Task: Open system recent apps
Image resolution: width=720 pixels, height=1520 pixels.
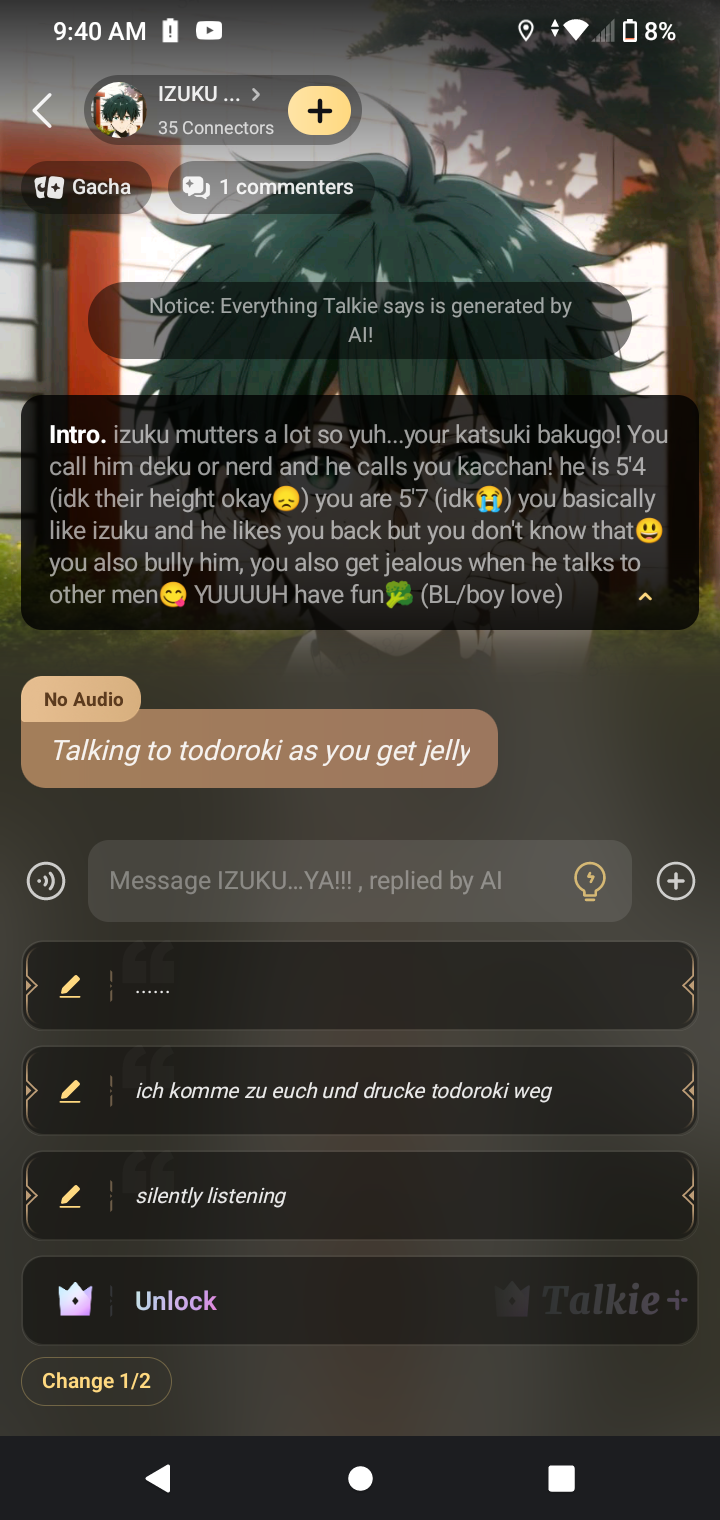Action: coord(562,1478)
